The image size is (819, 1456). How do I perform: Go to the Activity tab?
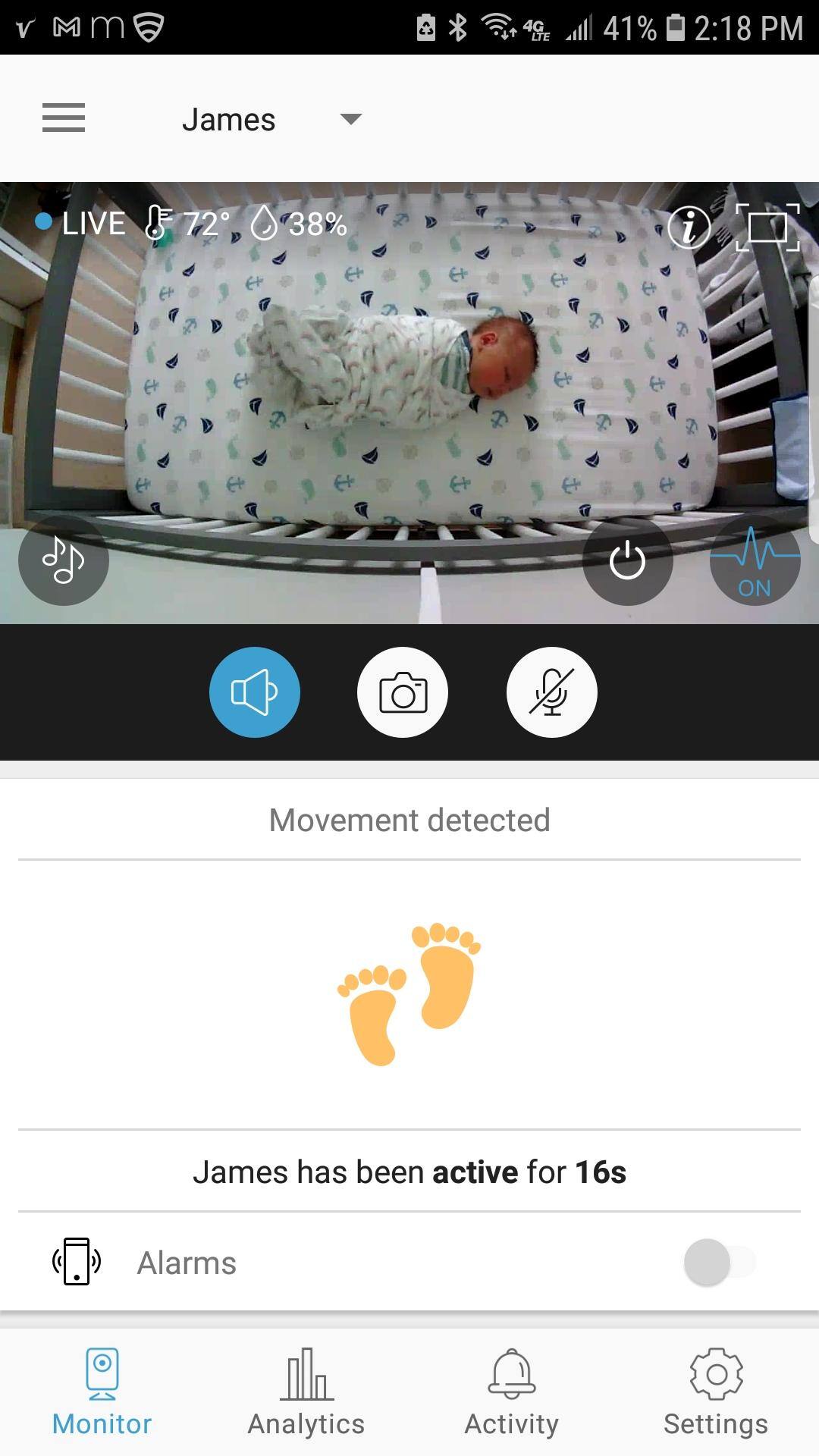coord(512,1392)
